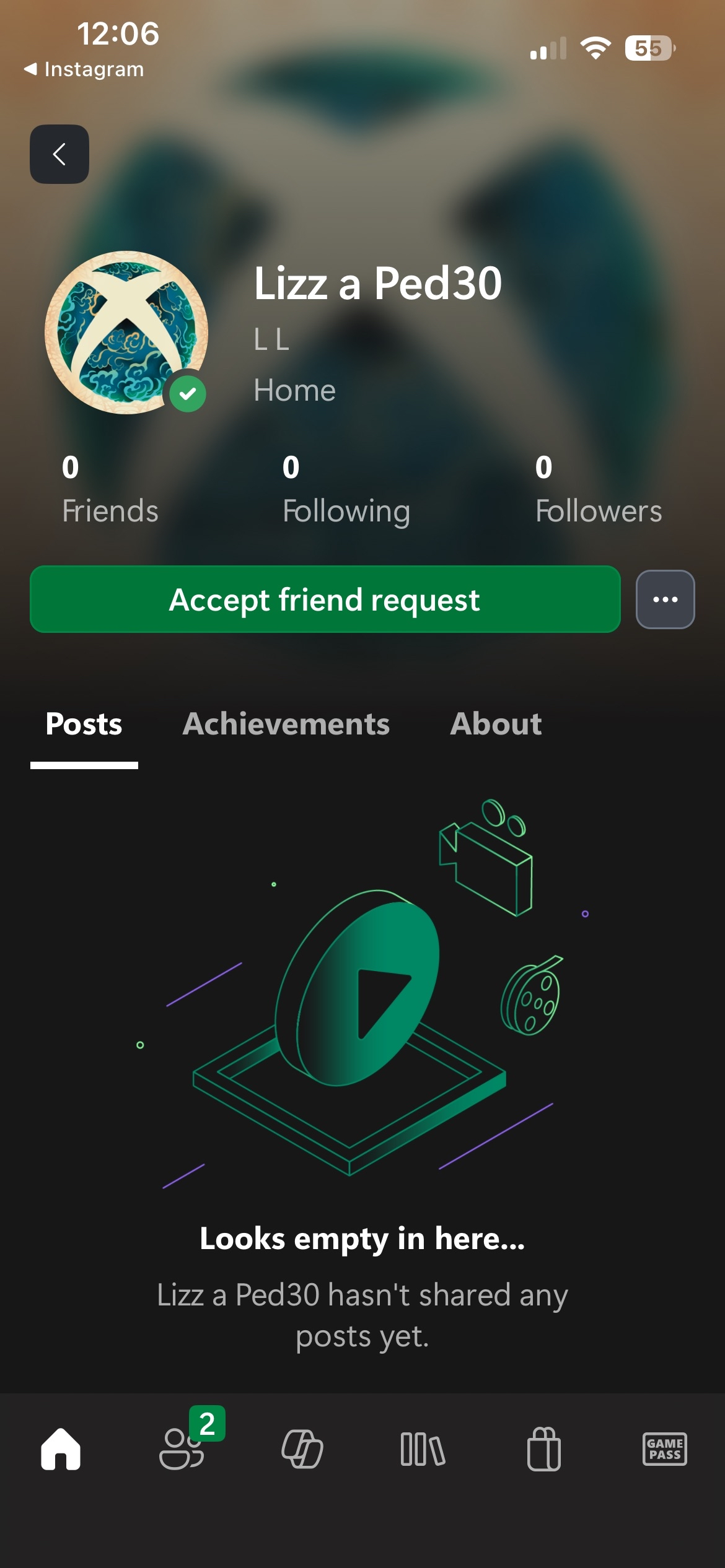Image resolution: width=725 pixels, height=1568 pixels.
Task: Go to the Home tab in bottom bar
Action: [x=61, y=1449]
